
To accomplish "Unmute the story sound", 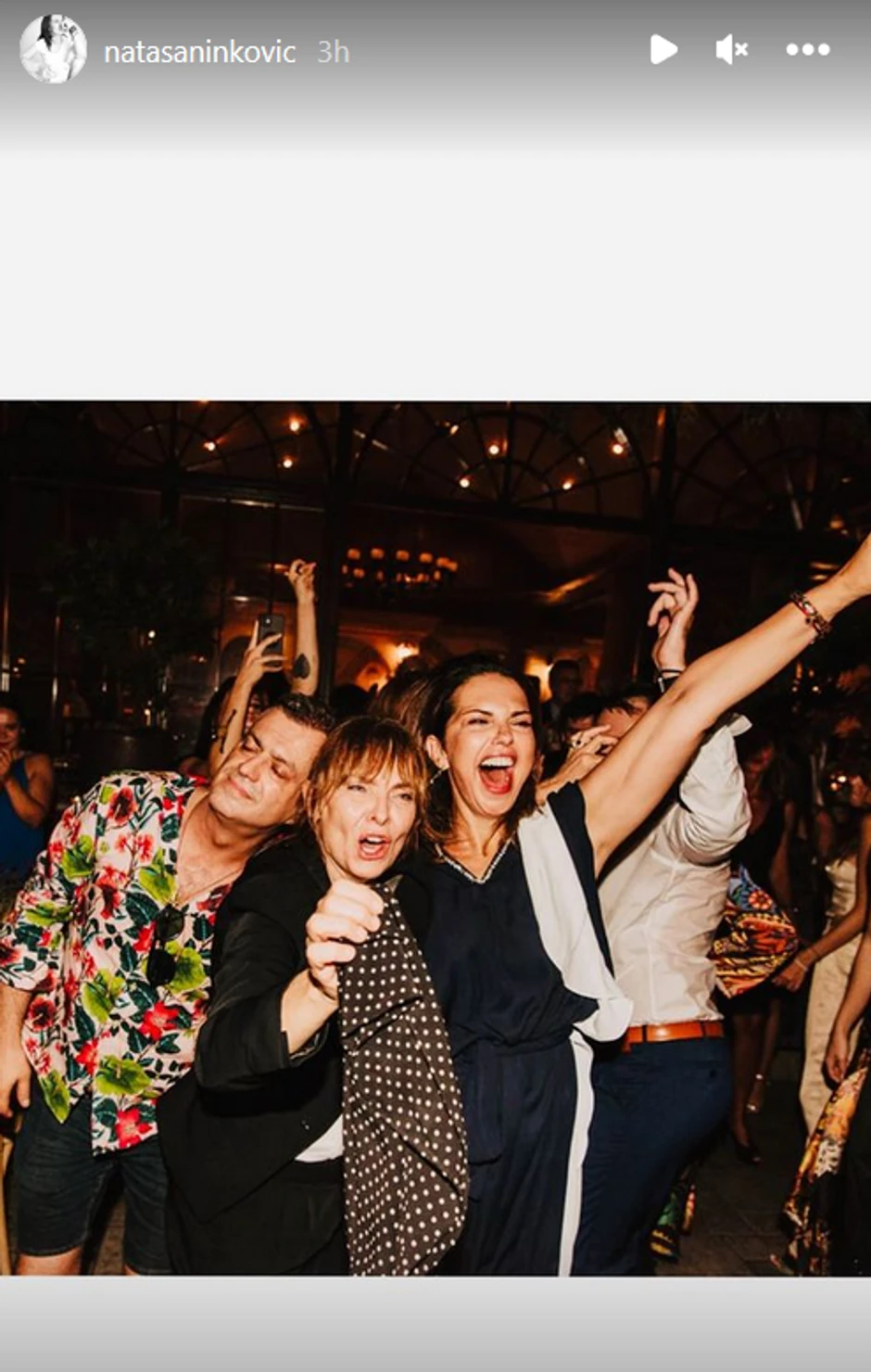I will (731, 49).
